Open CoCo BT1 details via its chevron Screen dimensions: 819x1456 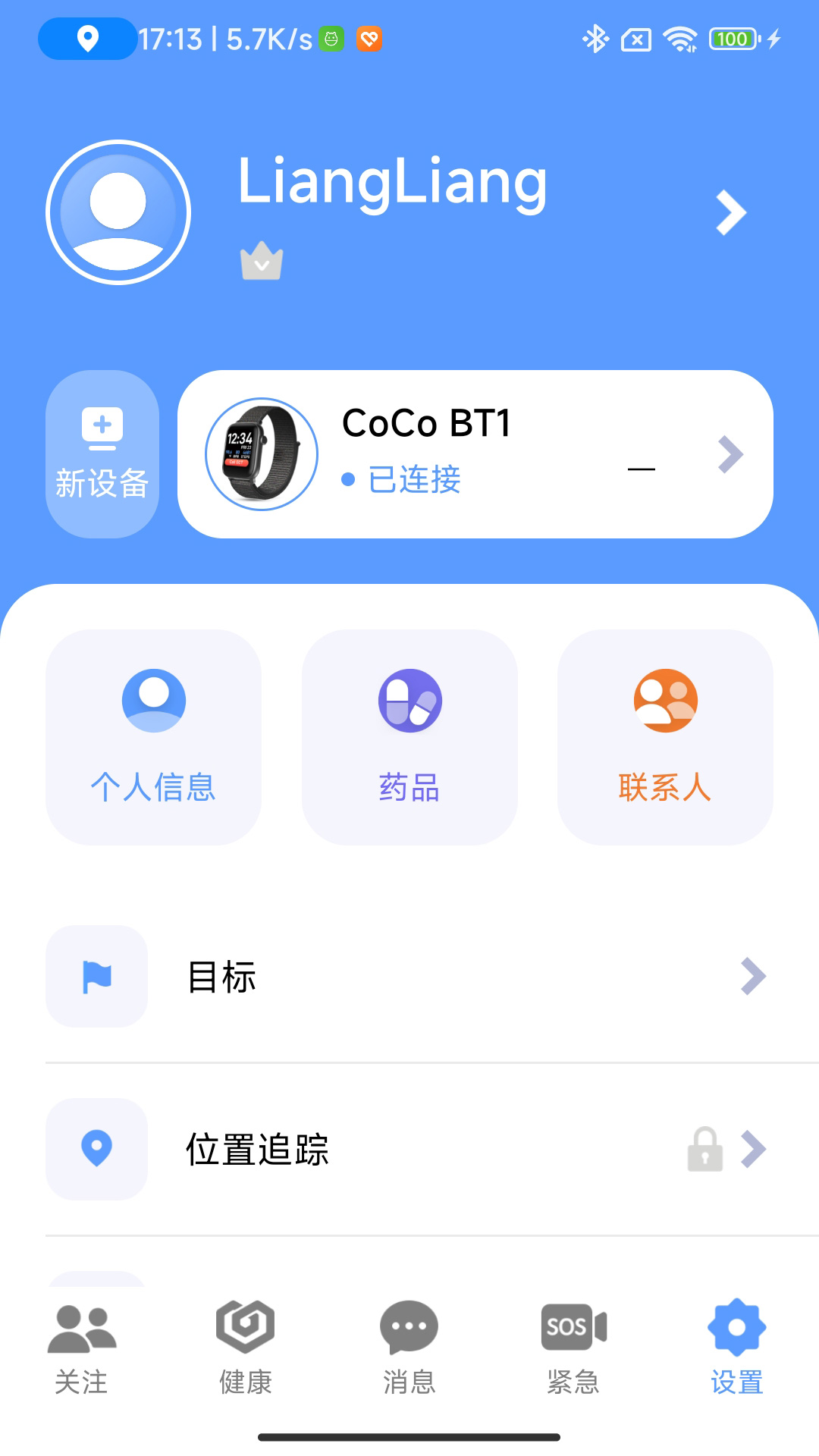click(x=730, y=453)
